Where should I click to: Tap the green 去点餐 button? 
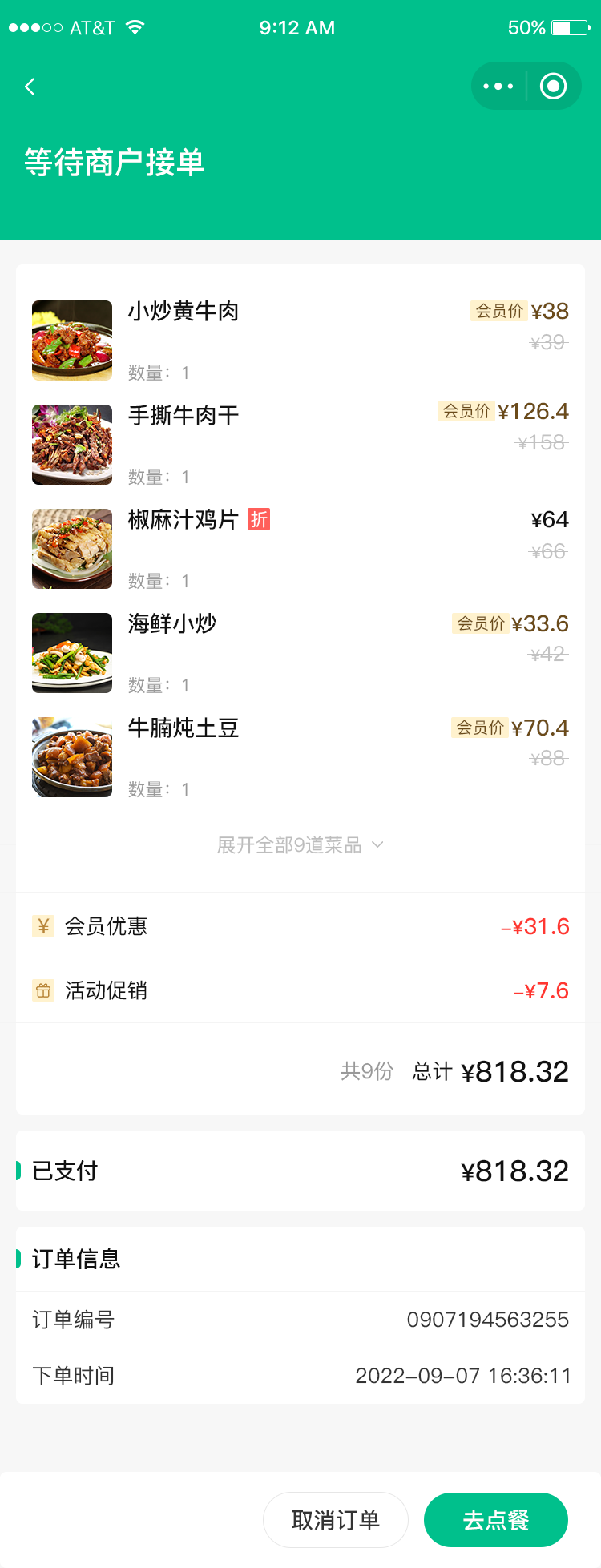tap(496, 1519)
